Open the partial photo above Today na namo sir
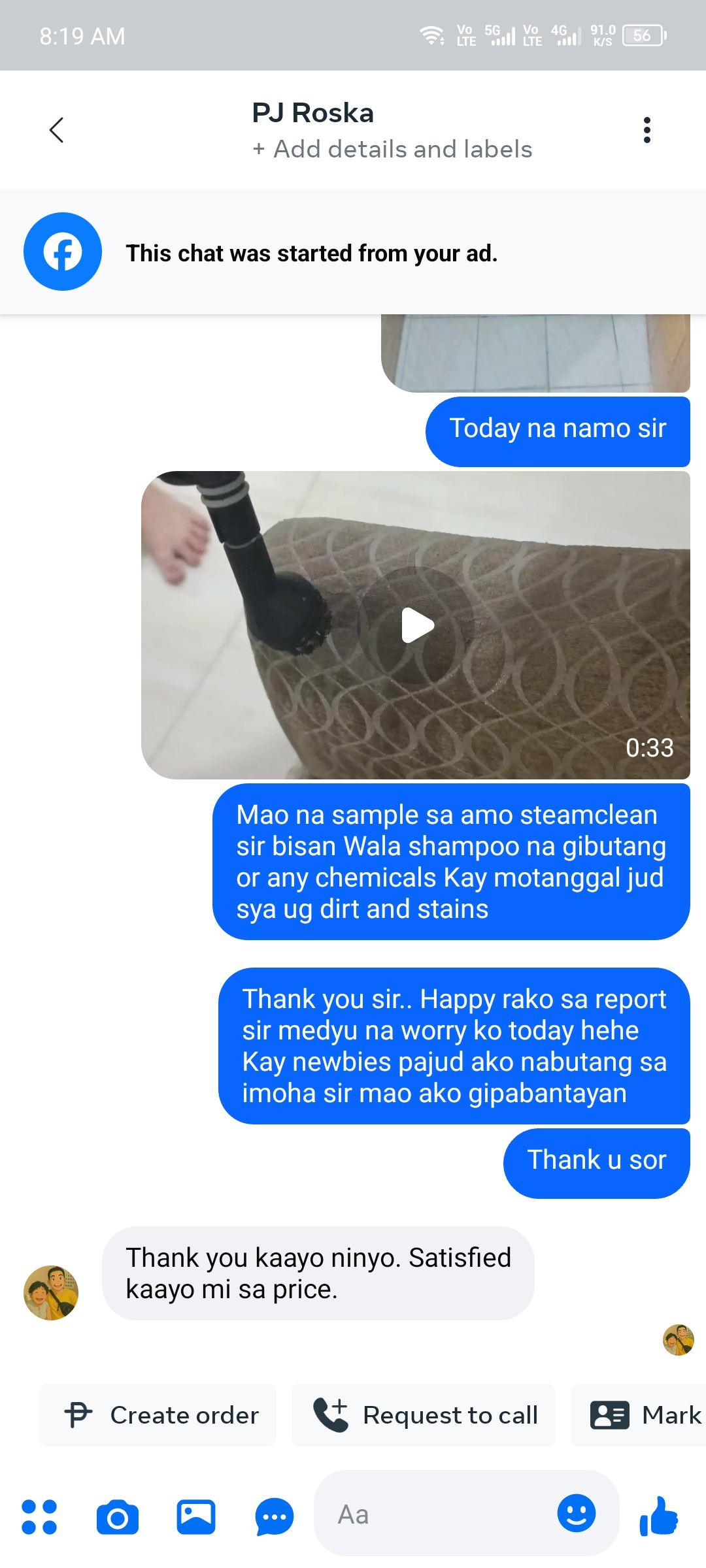706x1568 pixels. (x=535, y=353)
